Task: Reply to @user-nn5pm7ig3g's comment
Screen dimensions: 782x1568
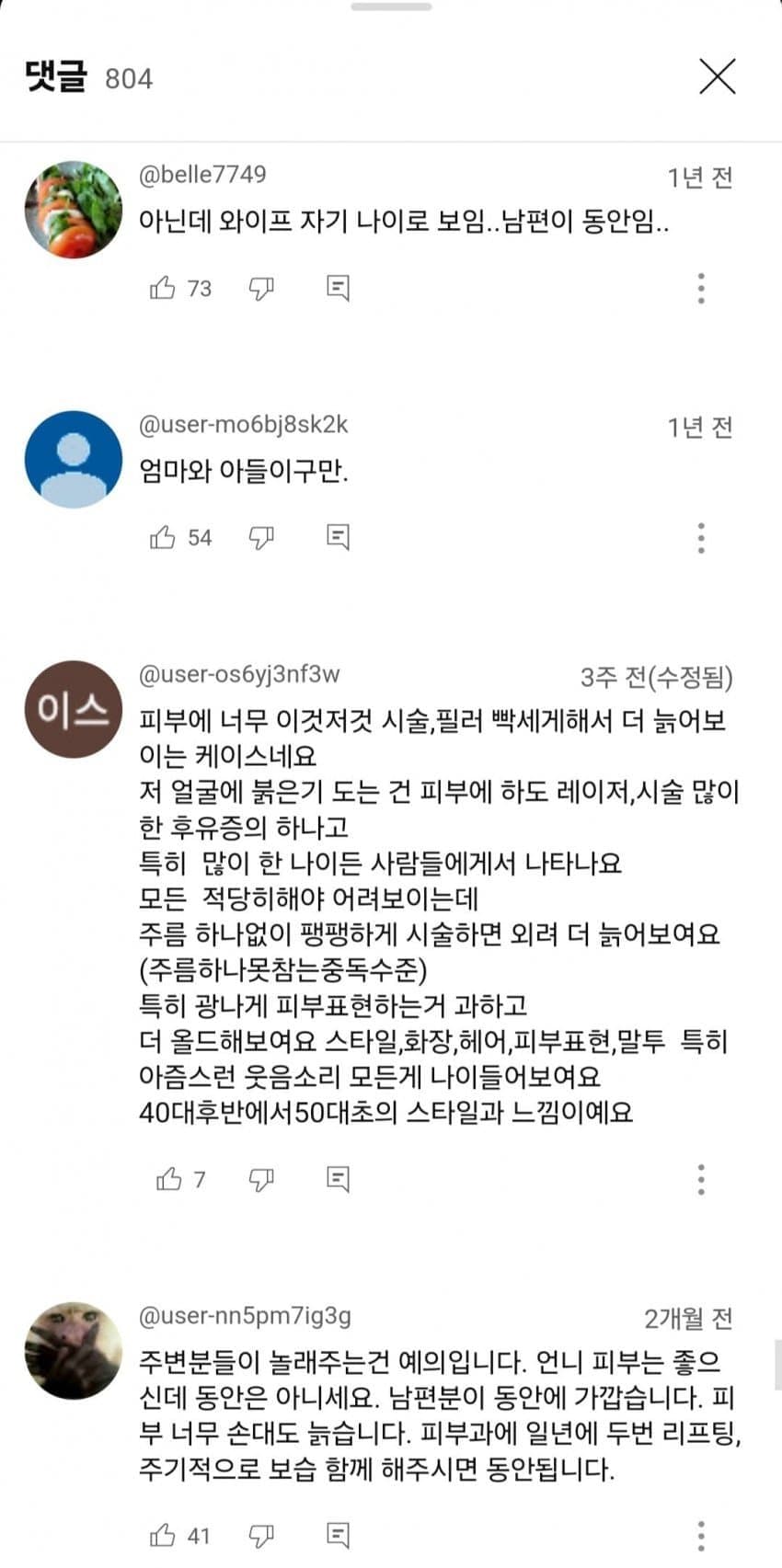Action: pyautogui.click(x=338, y=1535)
